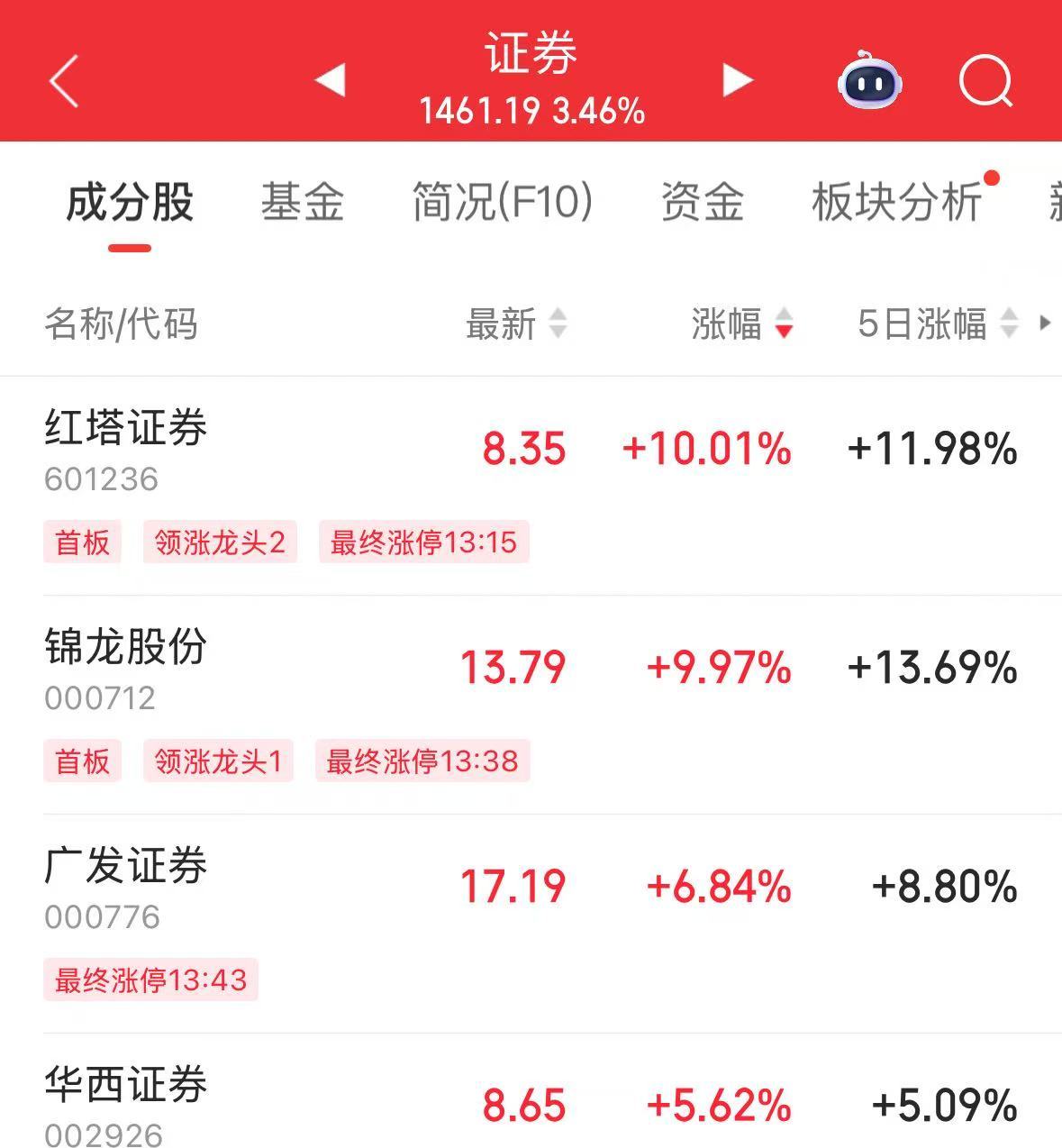Sort the list by 5日涨幅

(x=937, y=323)
